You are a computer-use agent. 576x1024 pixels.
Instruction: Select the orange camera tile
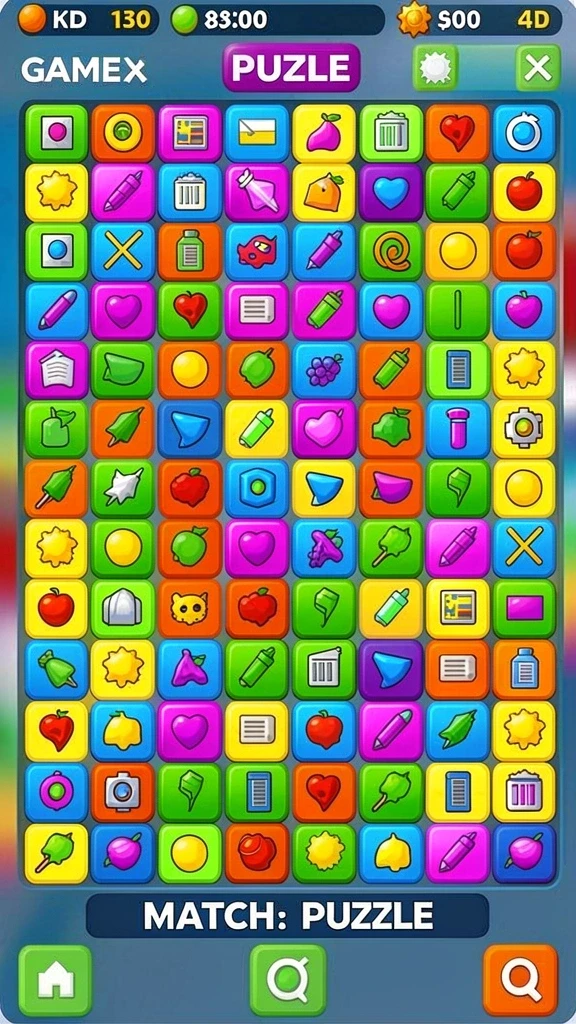coord(123,792)
